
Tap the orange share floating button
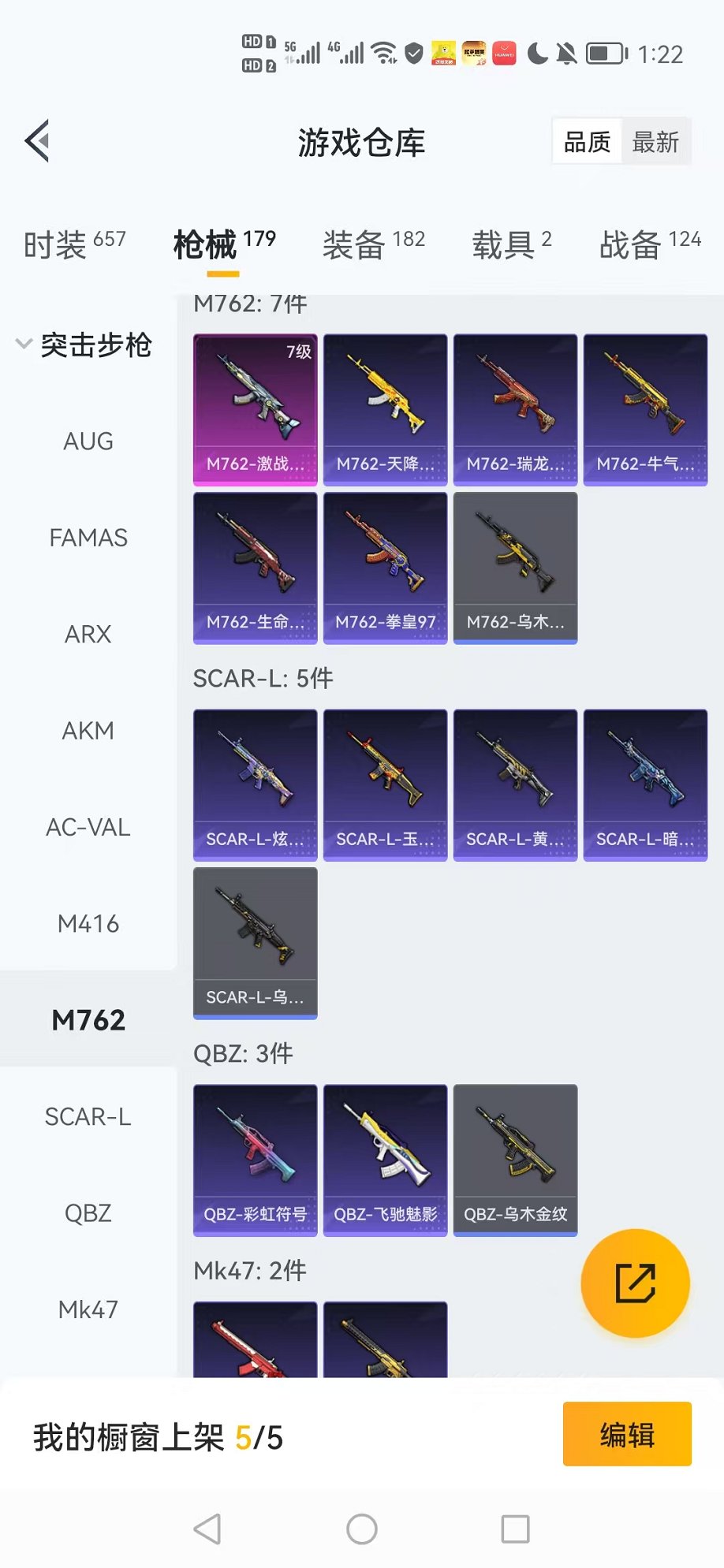tap(635, 1283)
